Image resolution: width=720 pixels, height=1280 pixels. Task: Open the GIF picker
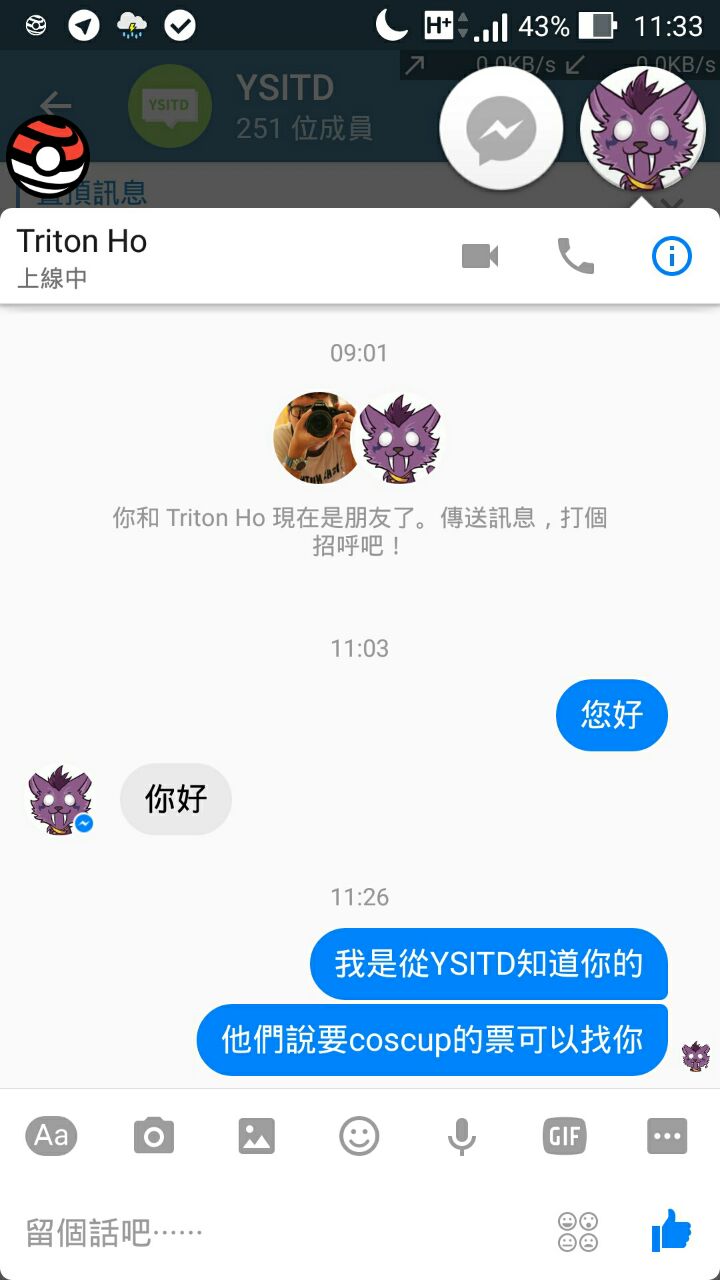[x=564, y=1136]
